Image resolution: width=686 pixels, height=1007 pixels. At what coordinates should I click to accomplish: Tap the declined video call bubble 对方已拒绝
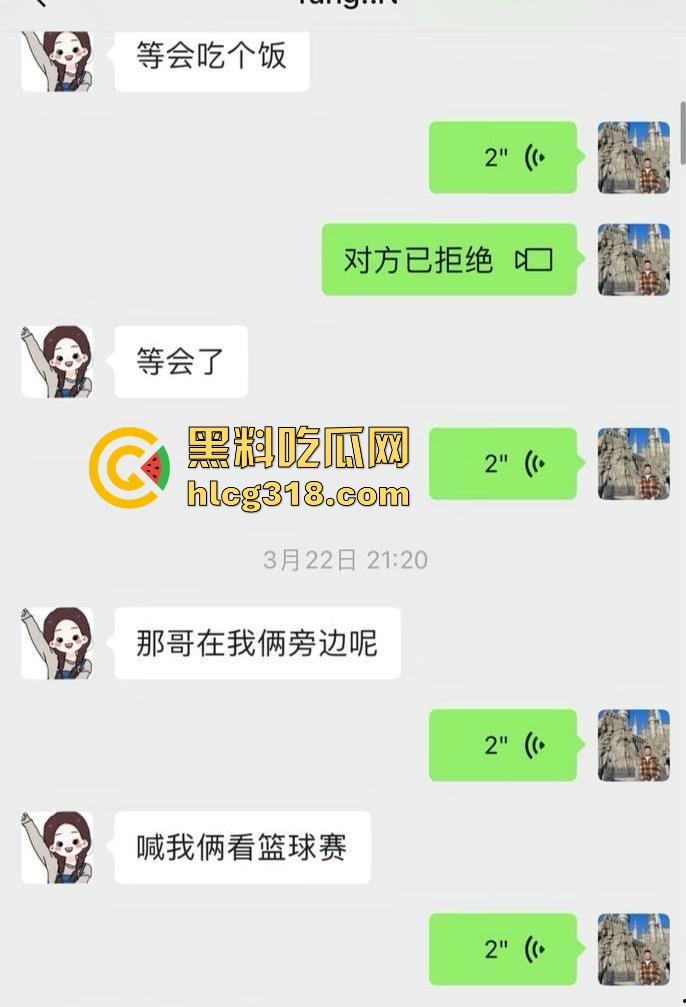click(449, 260)
